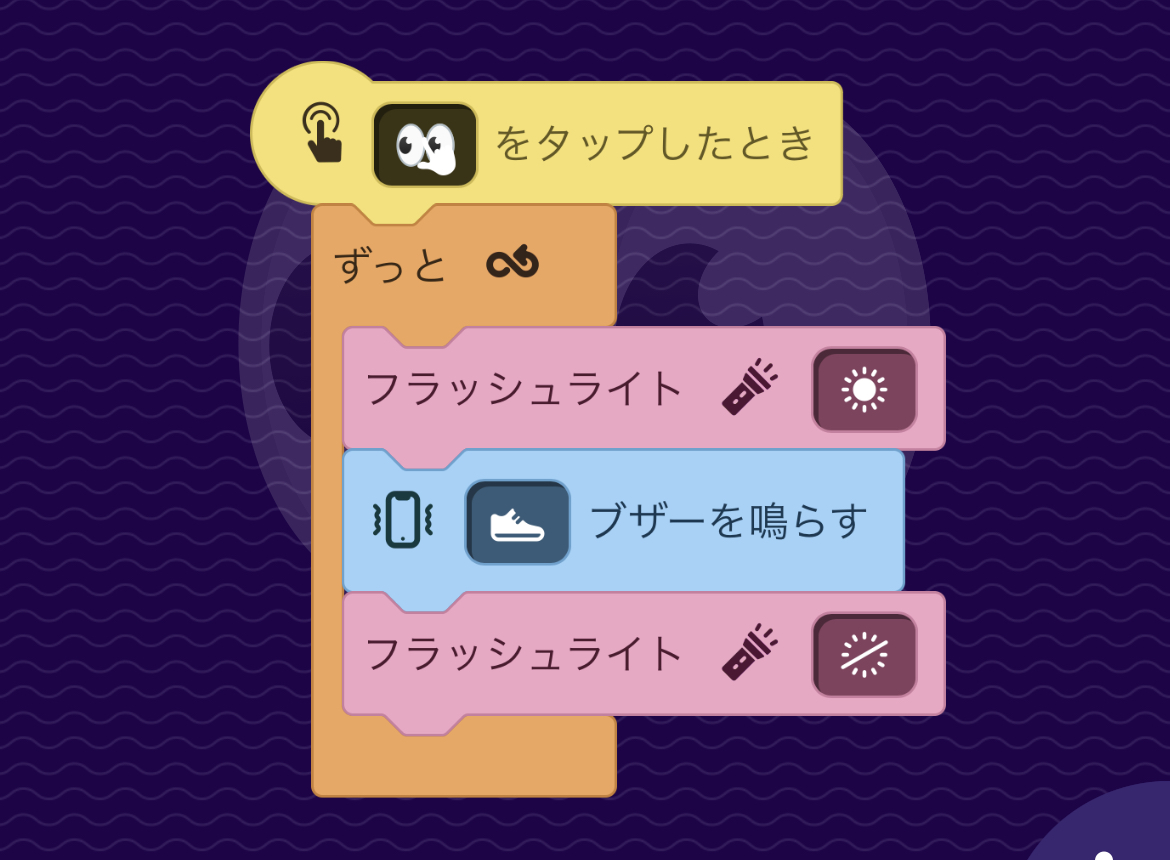The height and width of the screenshot is (860, 1170).
Task: Change the flashlight-on brightness option
Action: click(x=864, y=389)
